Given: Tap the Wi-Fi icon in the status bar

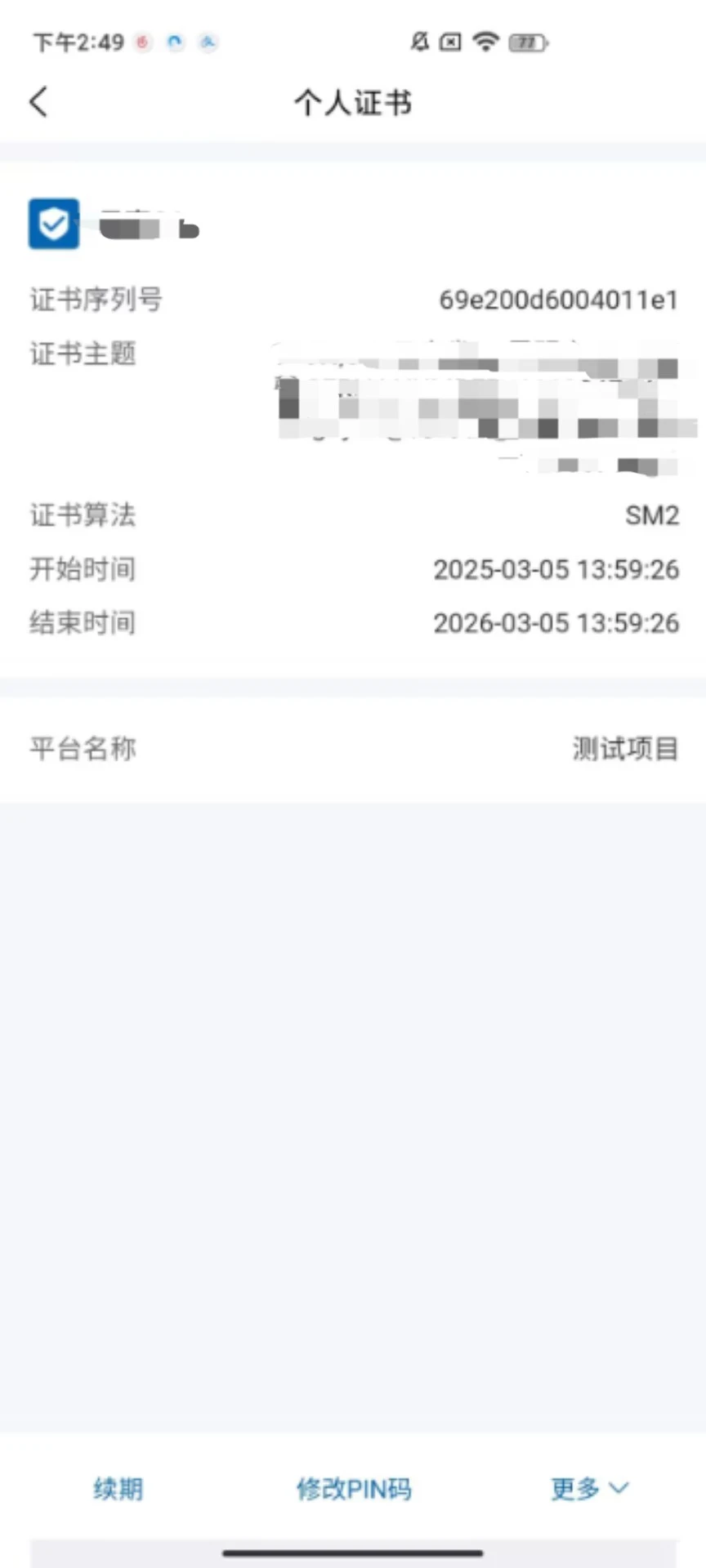Looking at the screenshot, I should (x=484, y=43).
